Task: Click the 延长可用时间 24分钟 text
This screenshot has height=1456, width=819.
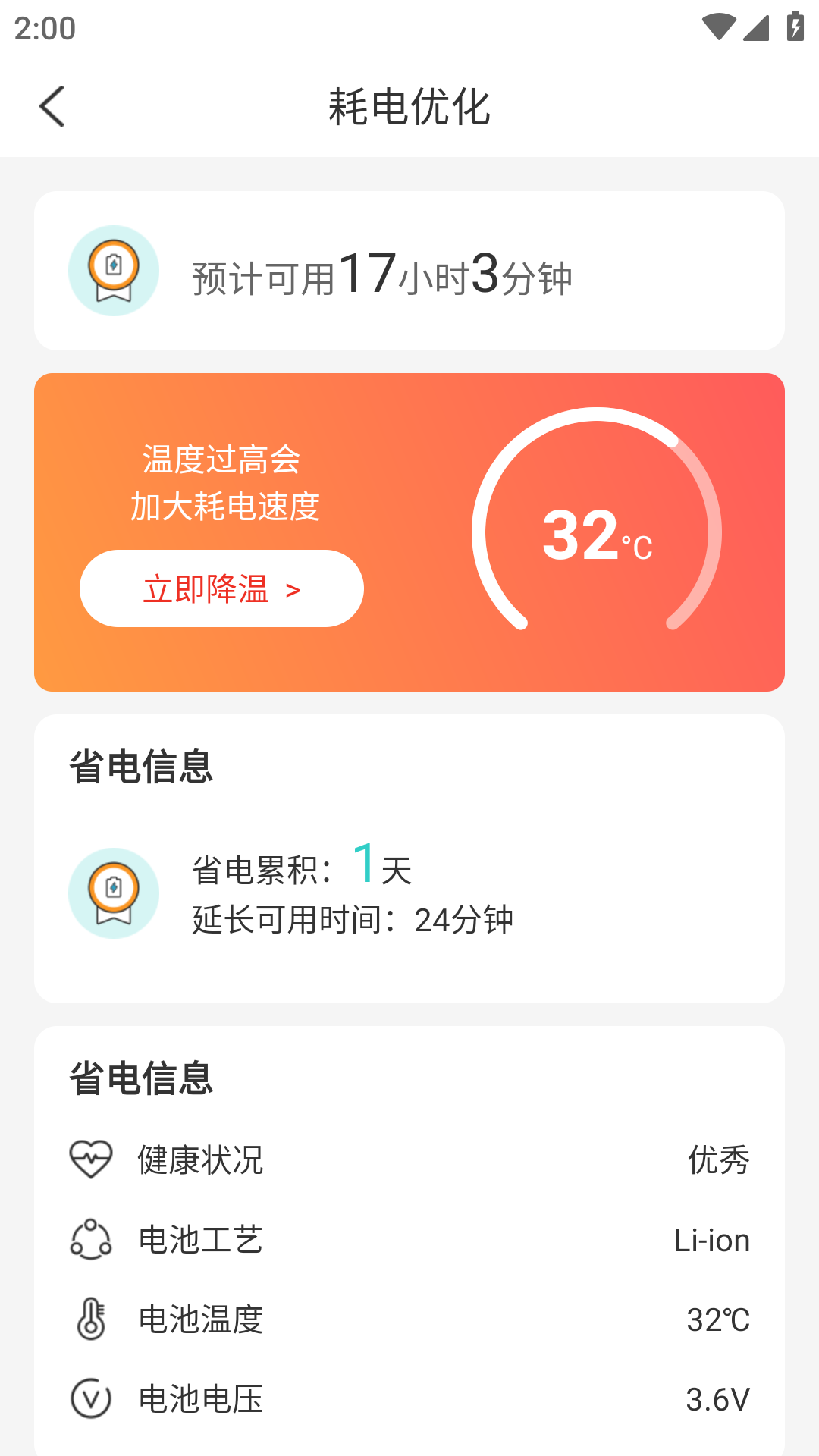Action: point(353,920)
